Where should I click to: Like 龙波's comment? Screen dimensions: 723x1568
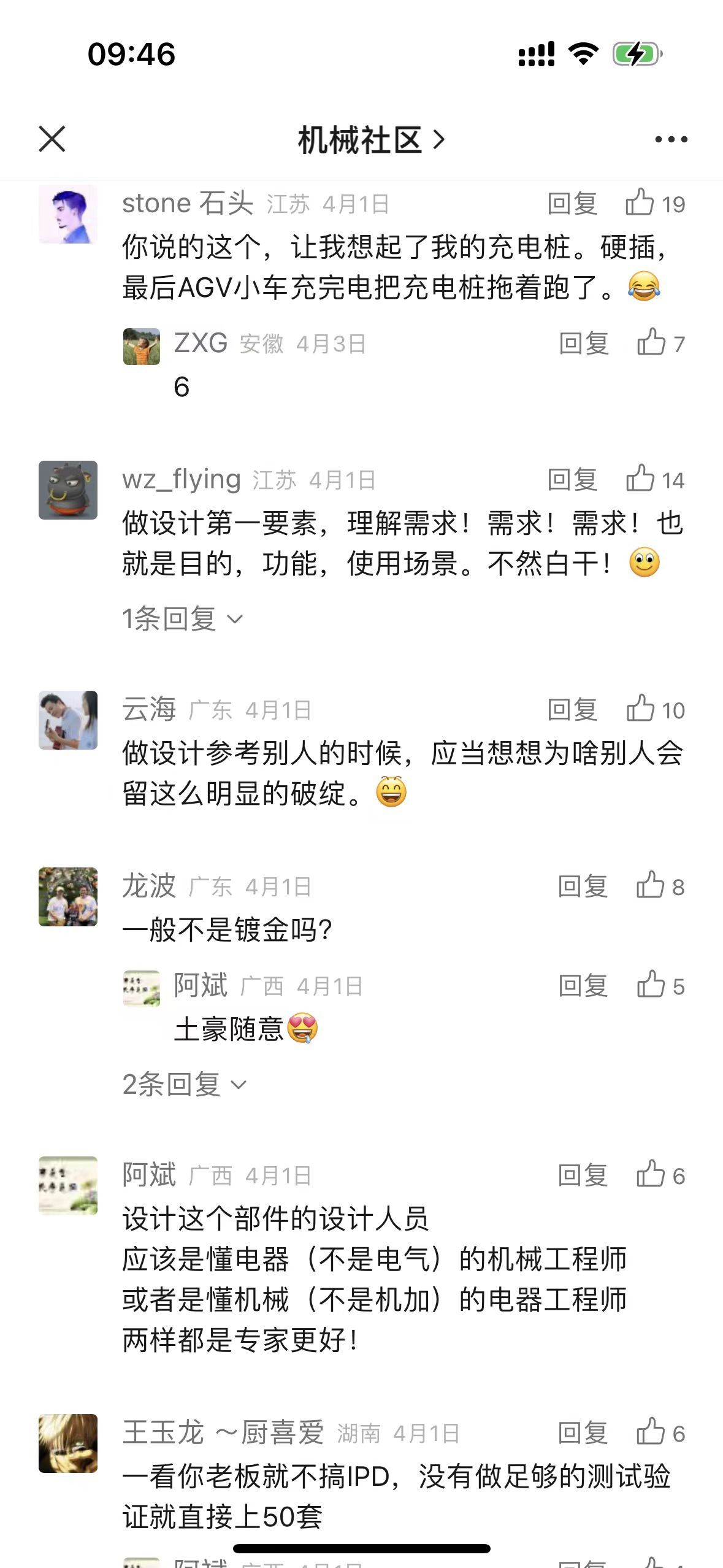click(651, 886)
